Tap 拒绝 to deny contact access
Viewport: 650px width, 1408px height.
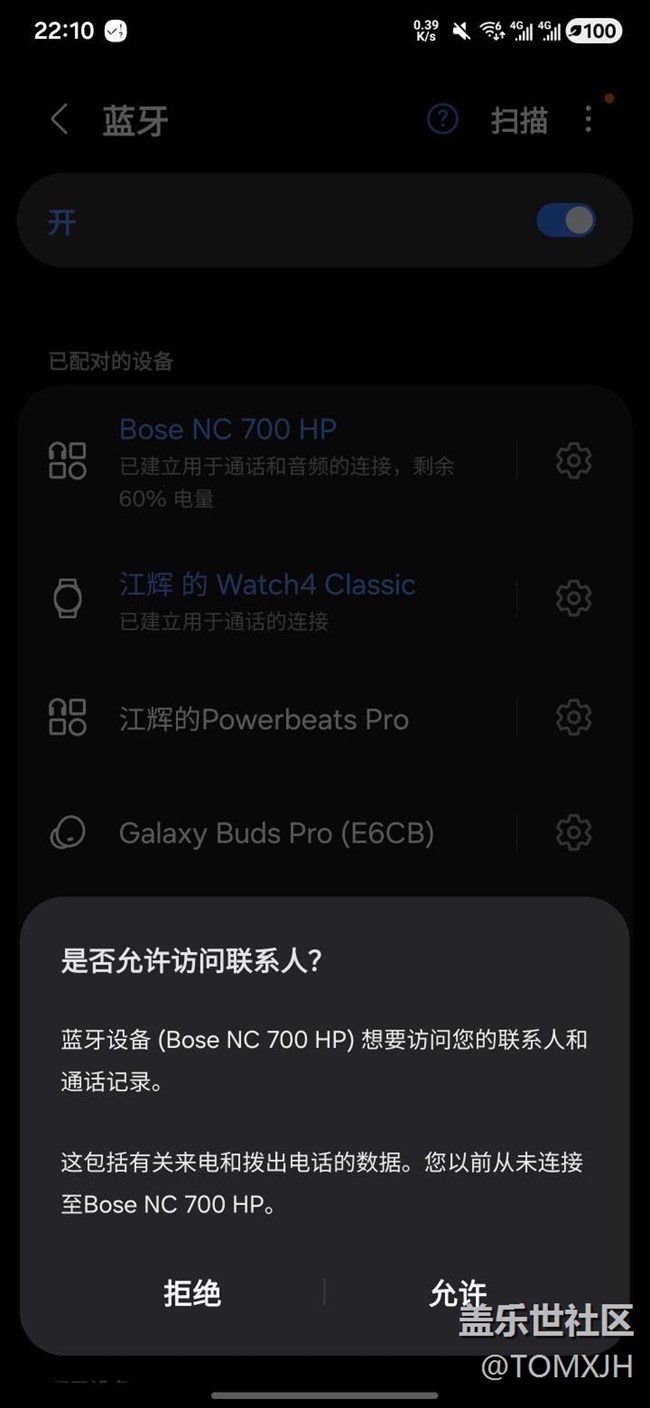pos(192,1292)
